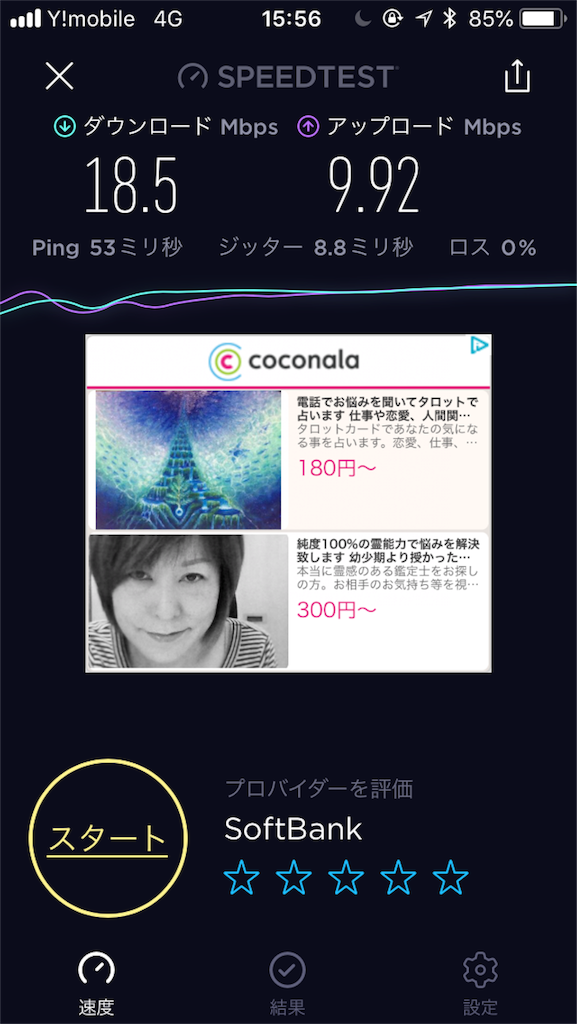This screenshot has width=577, height=1024.
Task: Close the speed test result view
Action: click(x=59, y=76)
